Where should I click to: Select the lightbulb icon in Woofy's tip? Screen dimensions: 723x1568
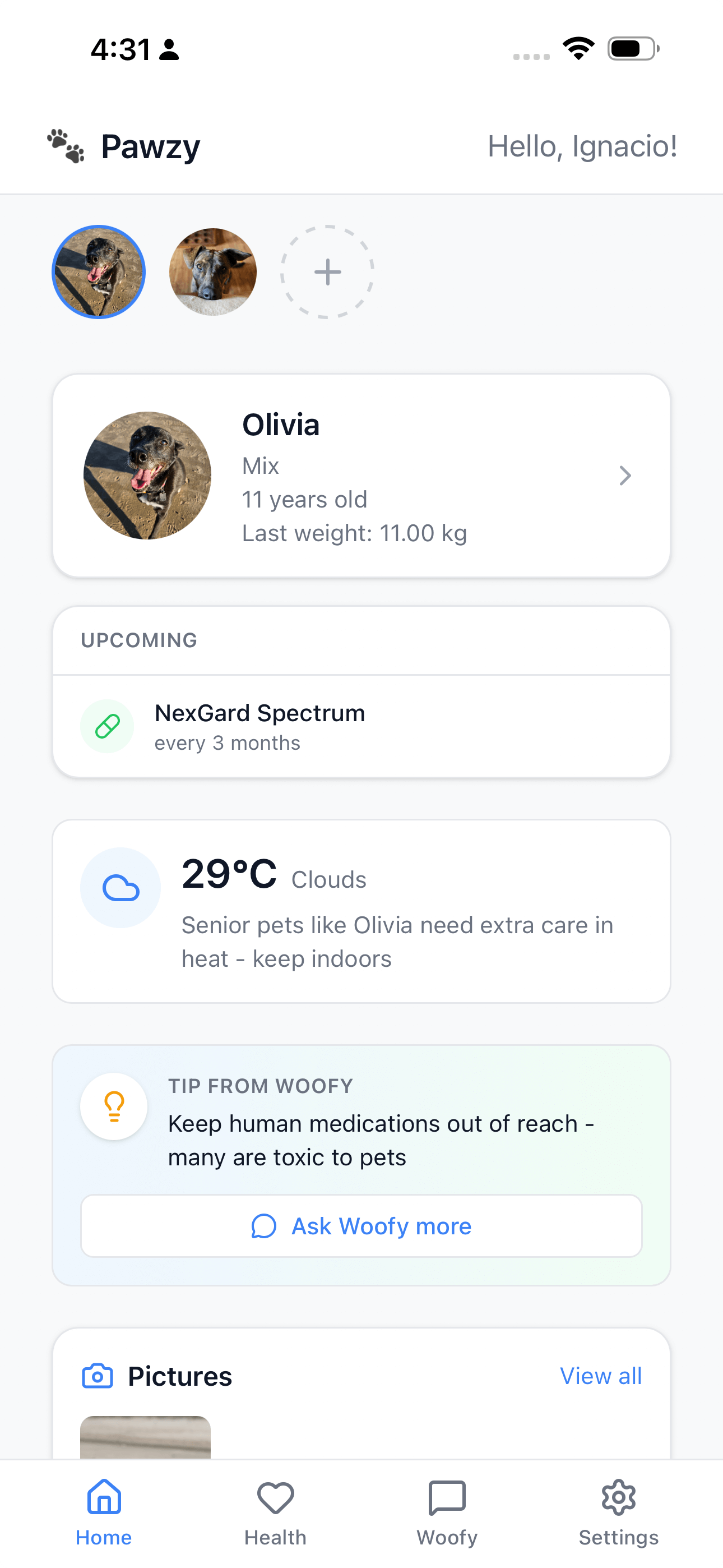(x=114, y=1106)
